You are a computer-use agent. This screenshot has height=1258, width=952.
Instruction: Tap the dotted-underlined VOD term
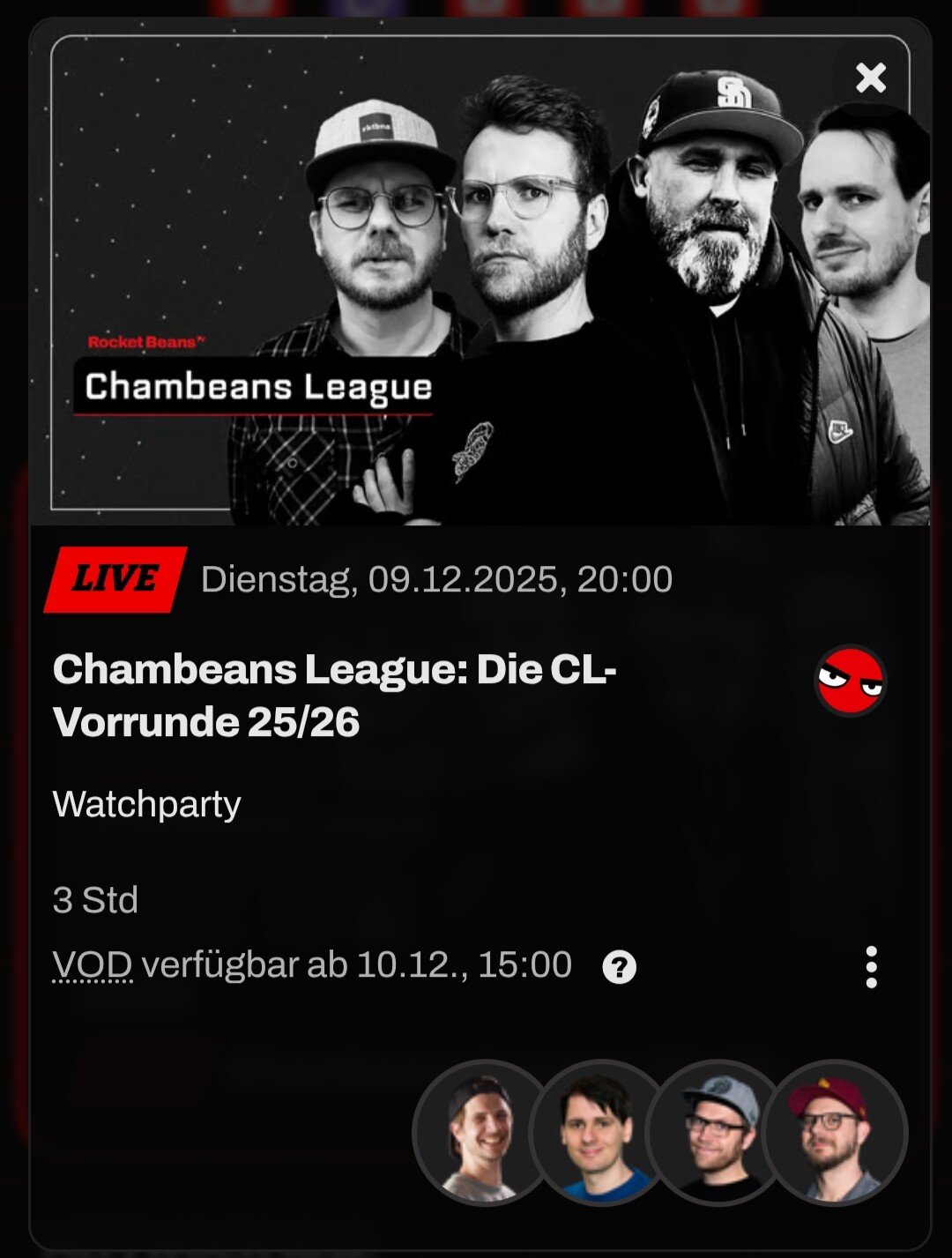(93, 964)
